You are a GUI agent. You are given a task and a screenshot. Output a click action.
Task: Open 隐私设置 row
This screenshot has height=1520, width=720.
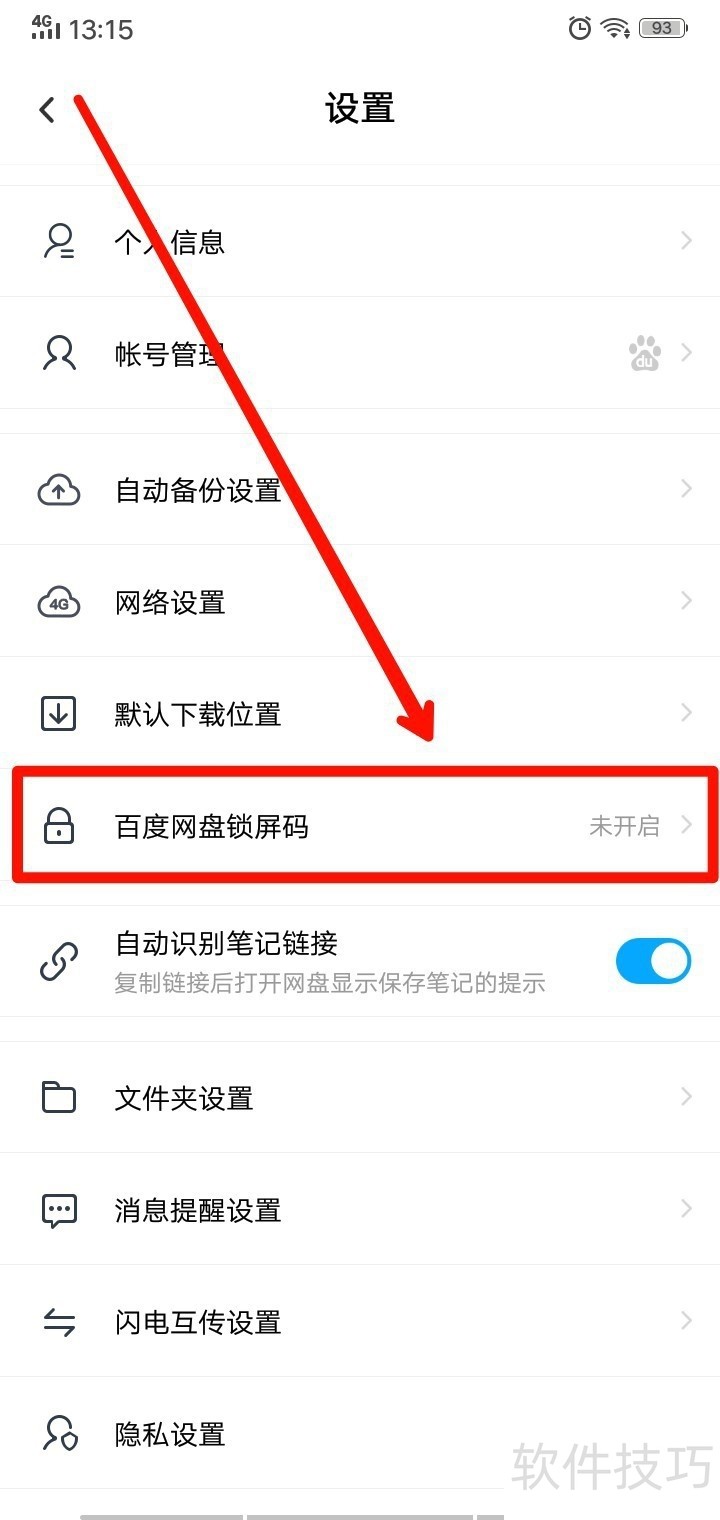click(x=360, y=1434)
